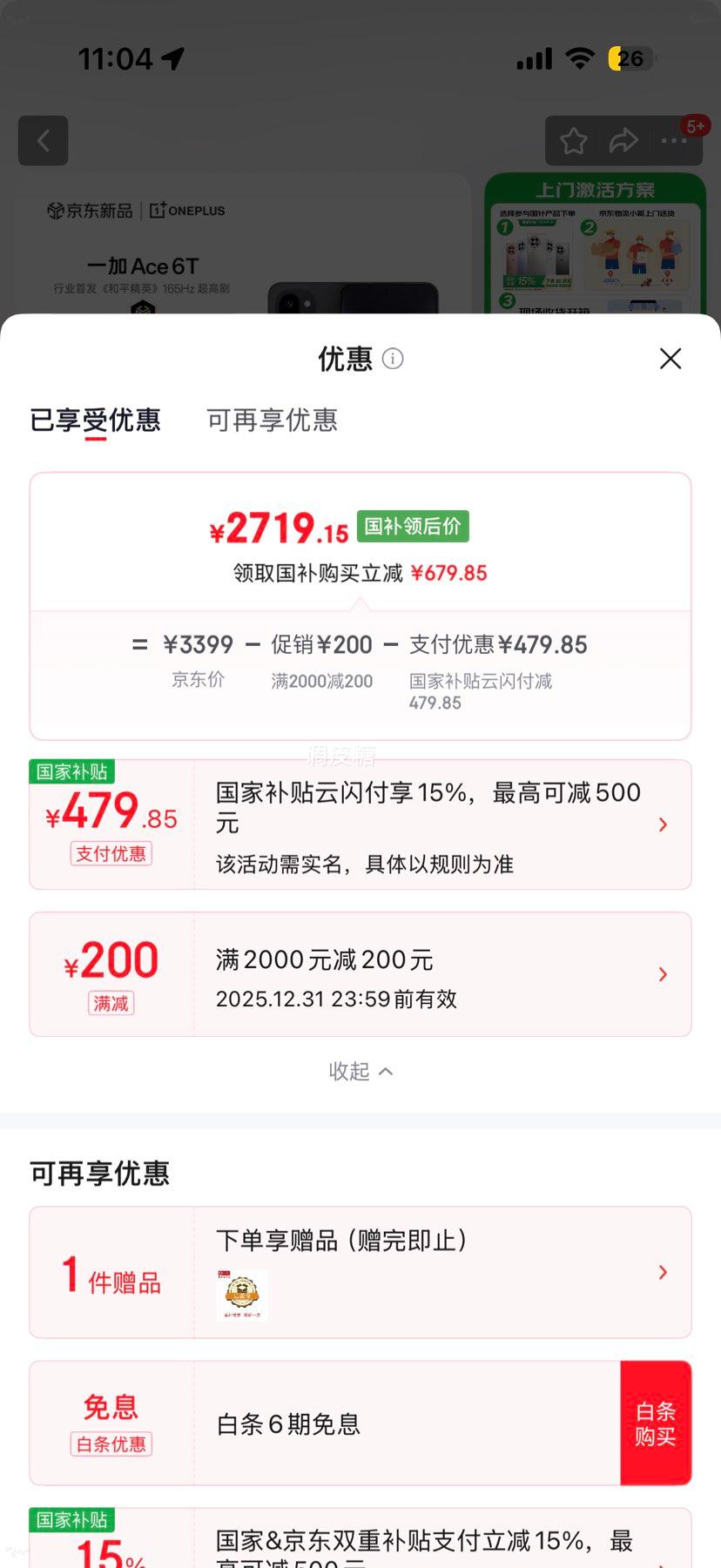
Task: Tap the battery indicator showing 26
Action: point(631,59)
